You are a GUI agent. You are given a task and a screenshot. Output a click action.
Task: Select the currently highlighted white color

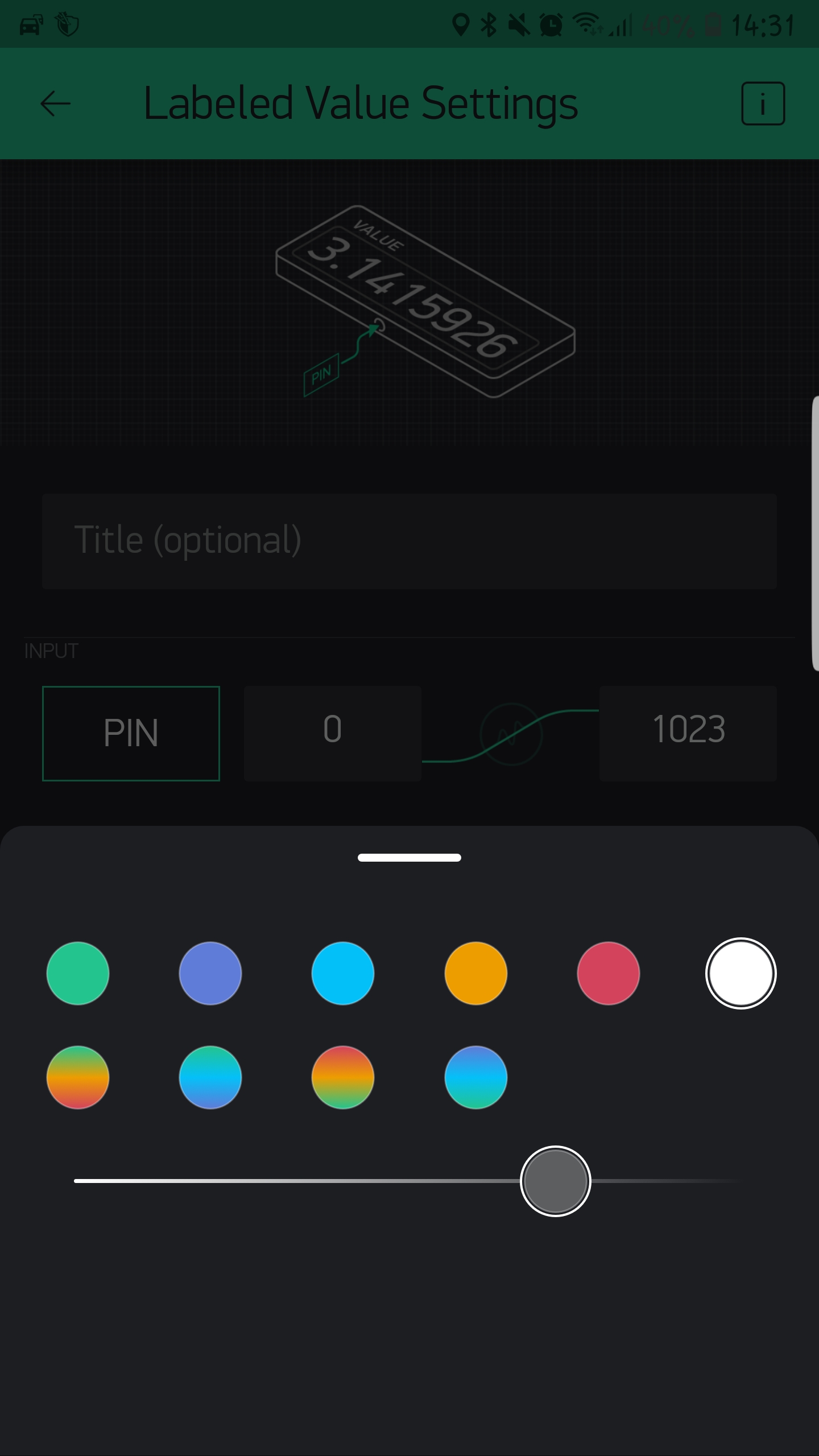(740, 973)
